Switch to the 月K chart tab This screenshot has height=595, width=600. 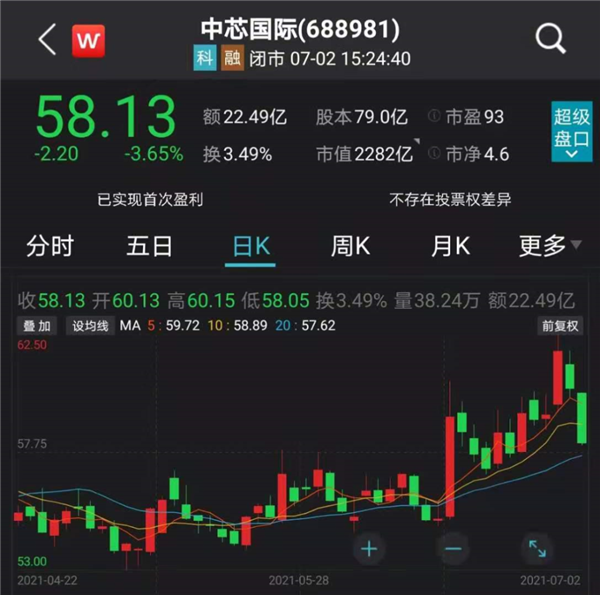451,247
